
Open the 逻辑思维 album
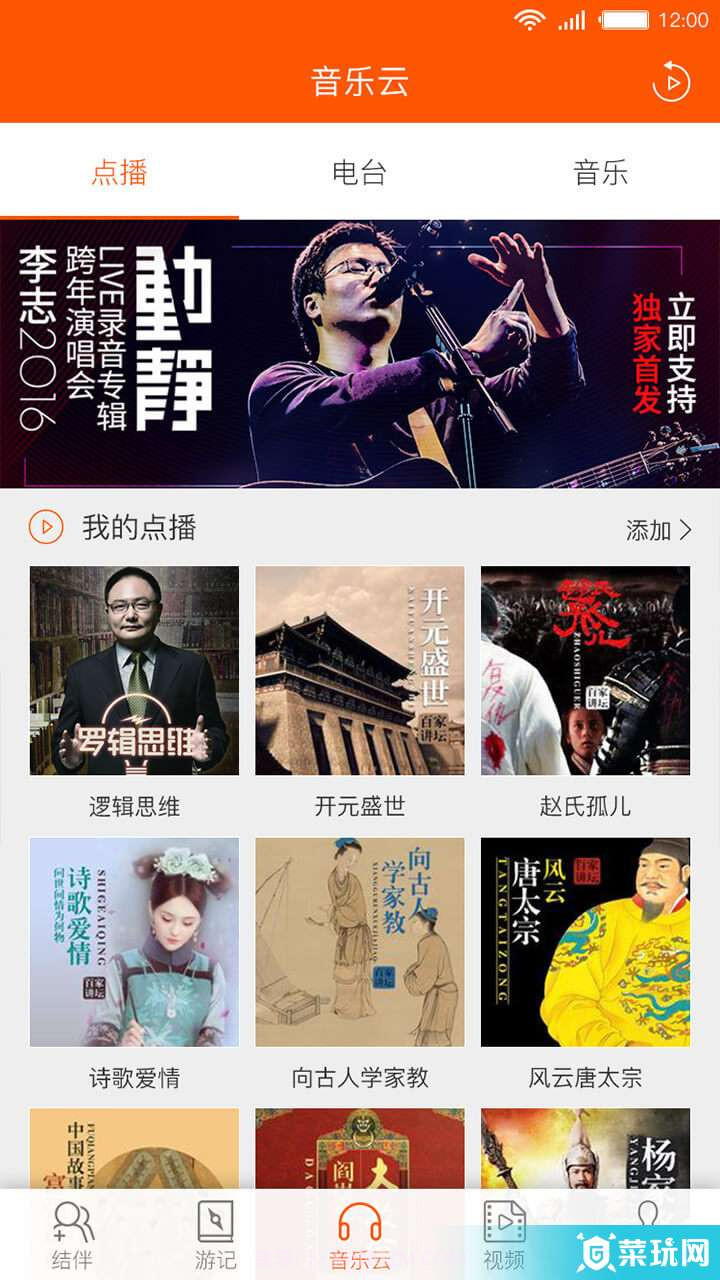[133, 672]
